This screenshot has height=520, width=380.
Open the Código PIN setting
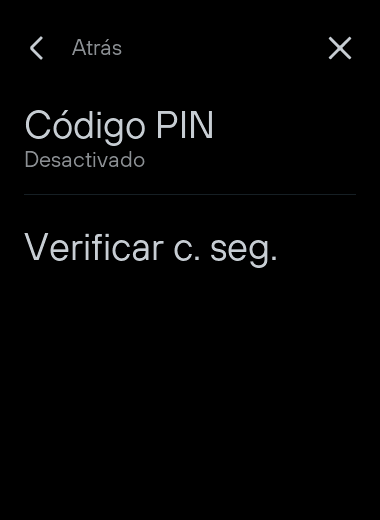pyautogui.click(x=190, y=138)
